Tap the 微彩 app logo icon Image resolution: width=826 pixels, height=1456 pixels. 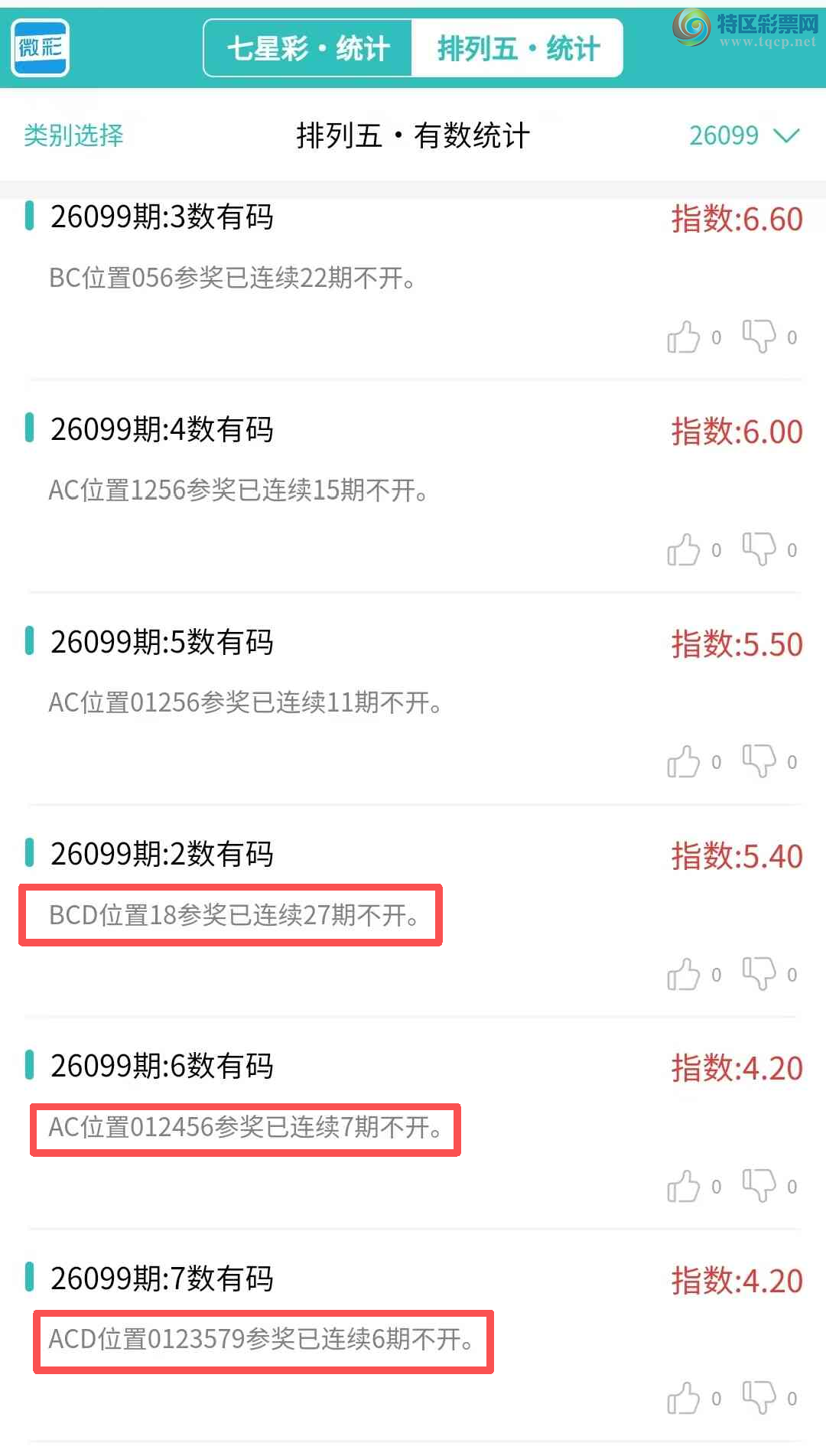pos(41,48)
